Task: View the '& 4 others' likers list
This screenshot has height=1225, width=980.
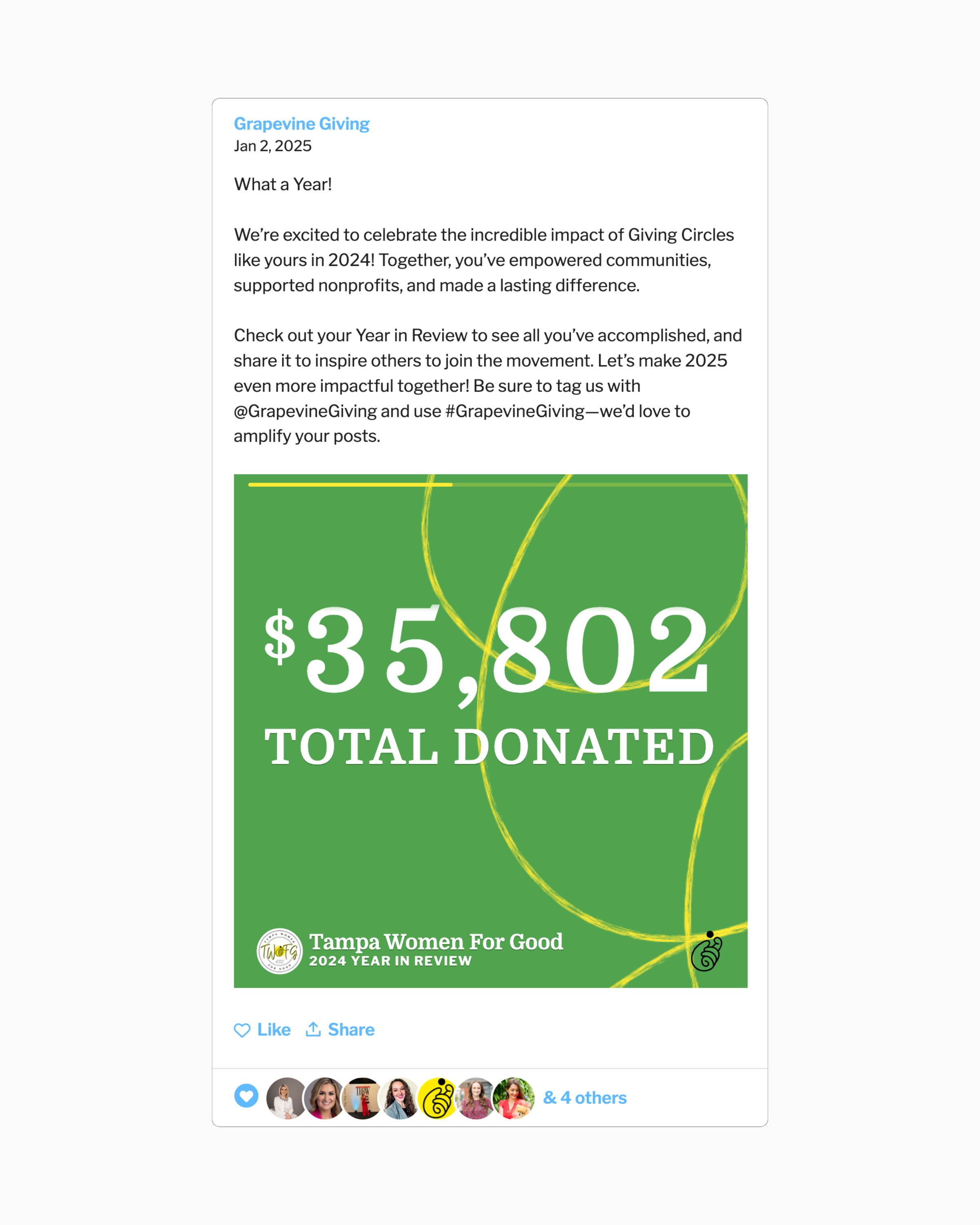Action: pyautogui.click(x=585, y=1098)
